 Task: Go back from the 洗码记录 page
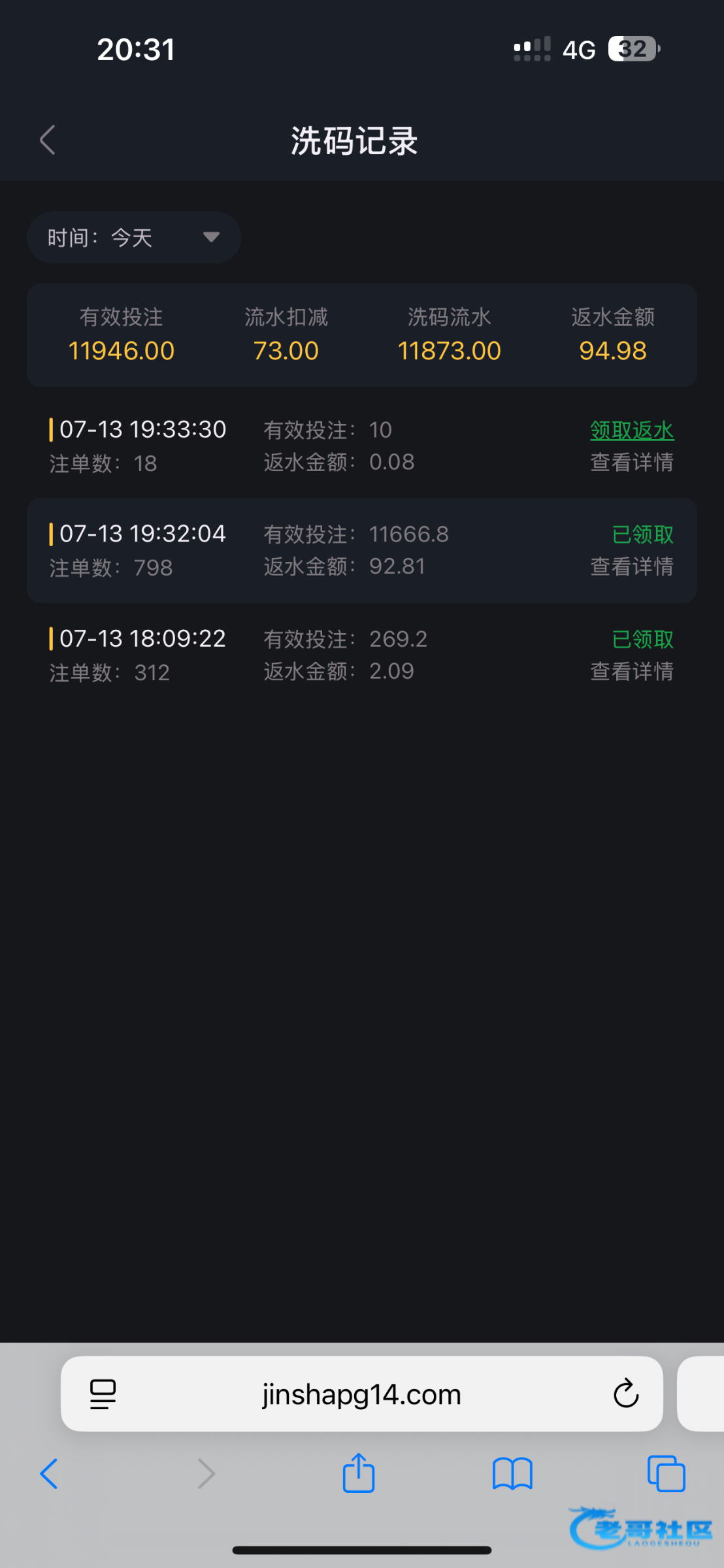[48, 140]
